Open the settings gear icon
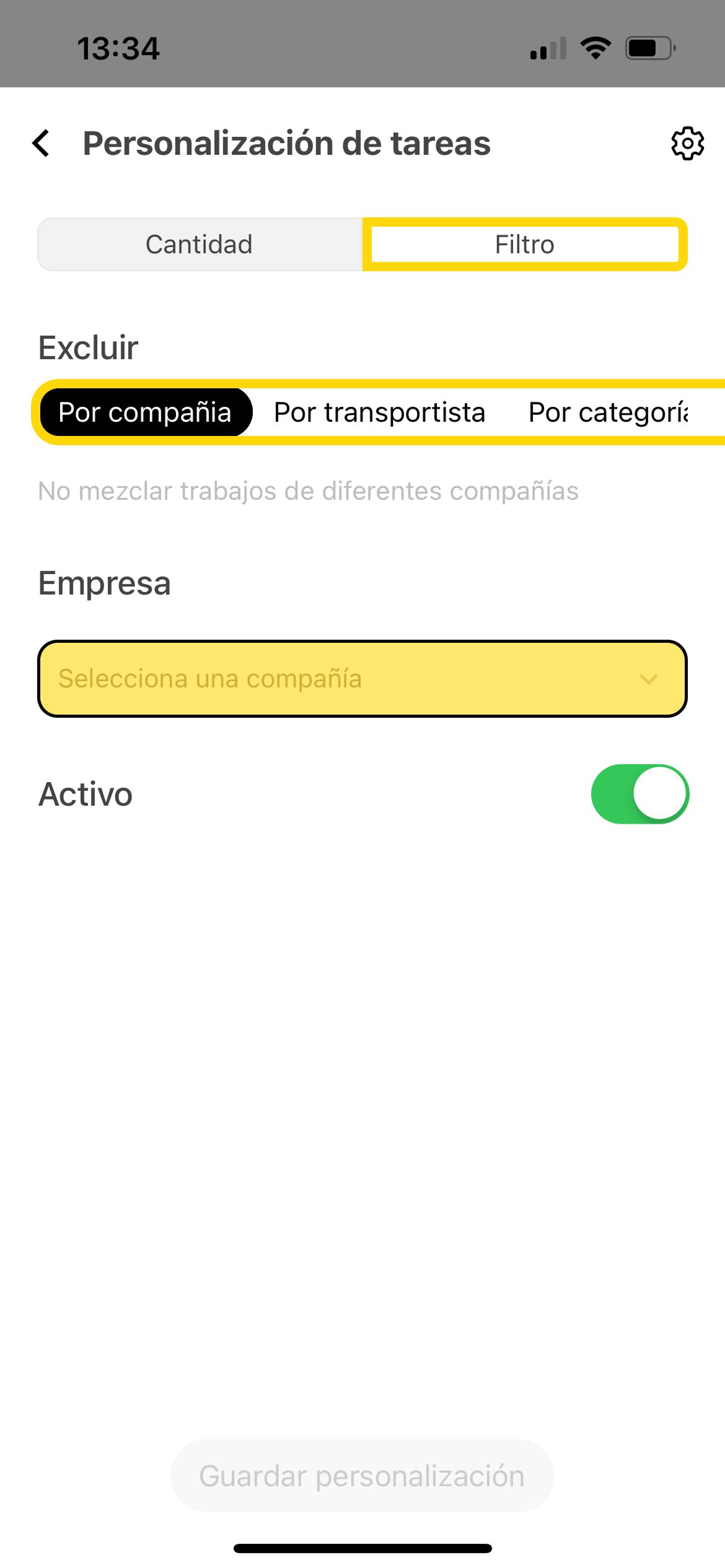This screenshot has height=1568, width=725. [x=687, y=143]
